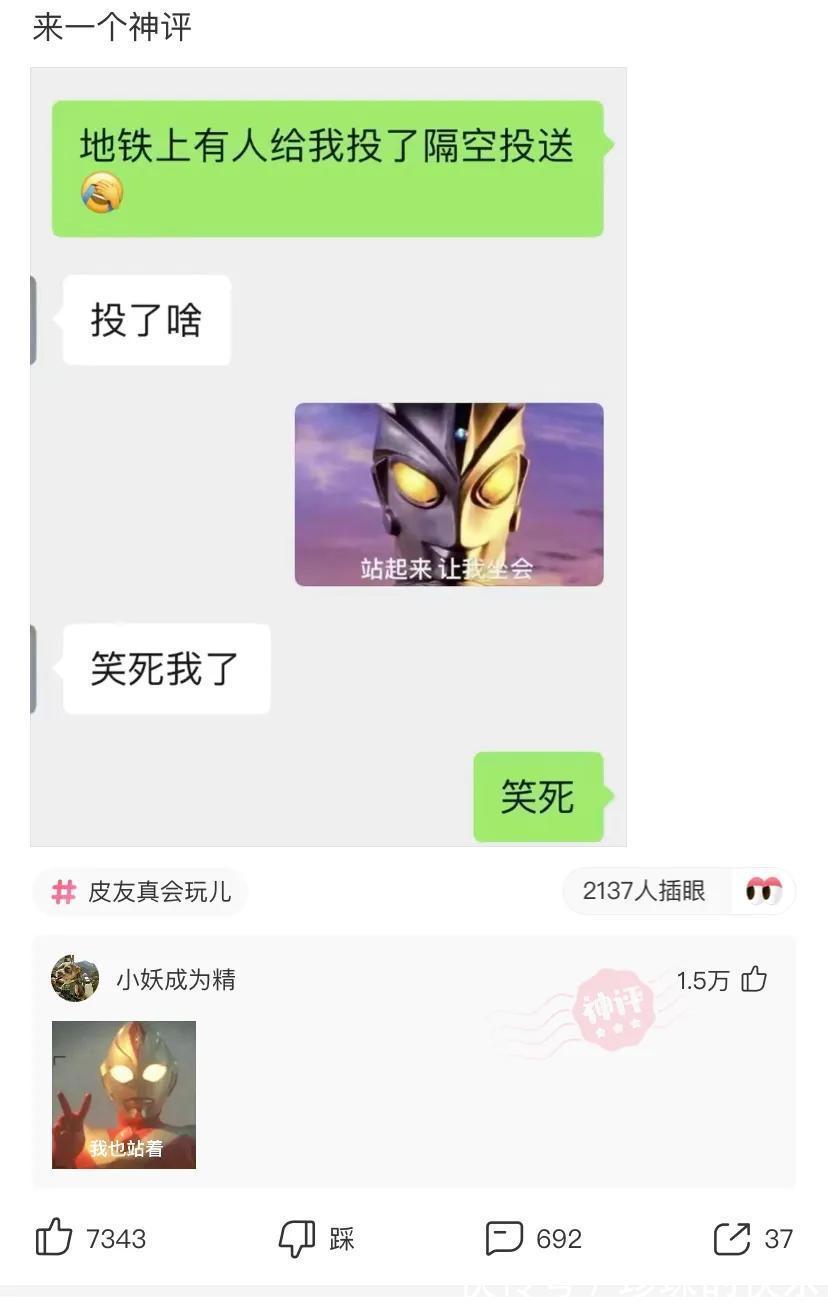Image resolution: width=828 pixels, height=1306 pixels.
Task: Tap the 1.5万 like count
Action: click(x=706, y=981)
